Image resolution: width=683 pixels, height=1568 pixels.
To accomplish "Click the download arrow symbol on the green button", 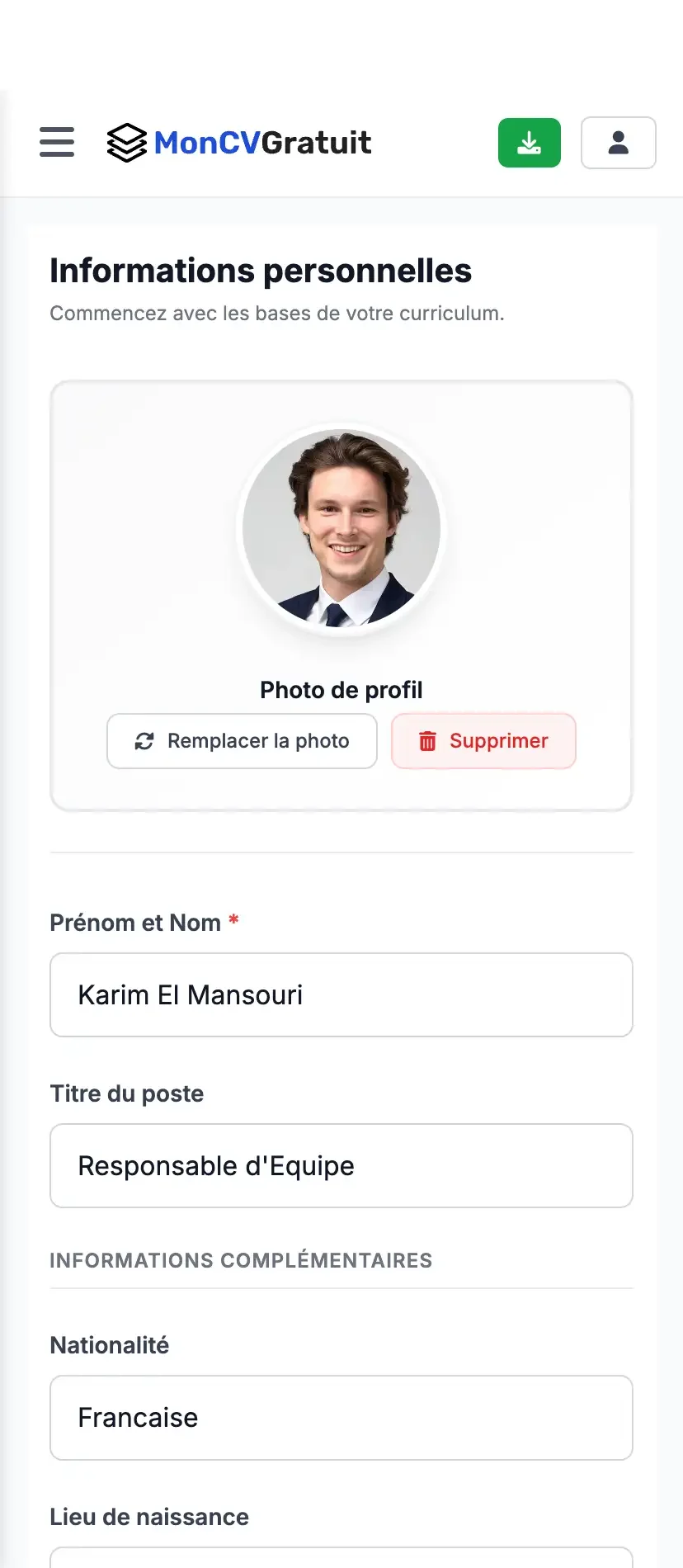I will 530,142.
